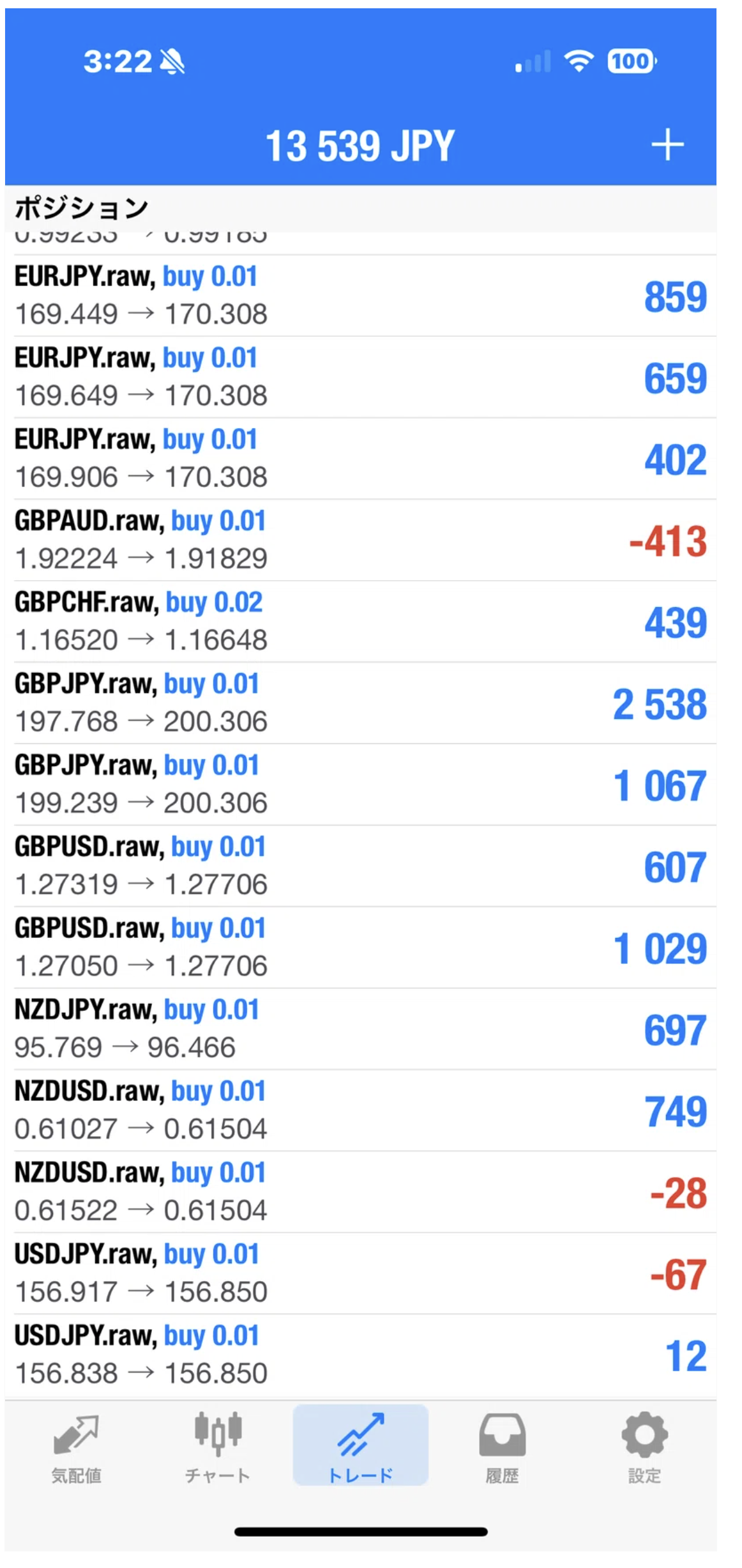Go to the 履歴 history tab
Screen dimensions: 742x1568
pyautogui.click(x=503, y=1447)
